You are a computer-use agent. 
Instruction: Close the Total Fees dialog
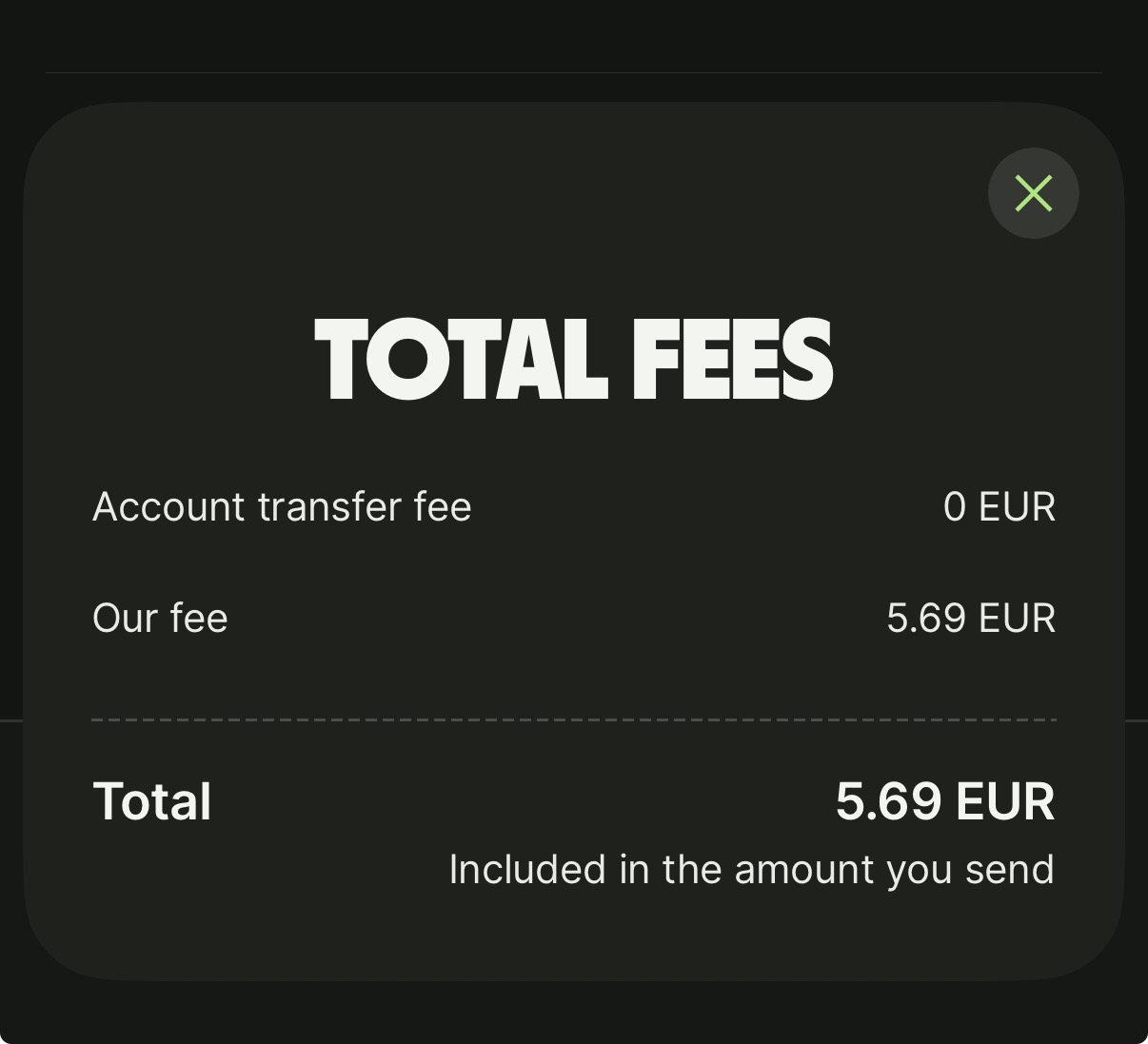[x=1033, y=193]
